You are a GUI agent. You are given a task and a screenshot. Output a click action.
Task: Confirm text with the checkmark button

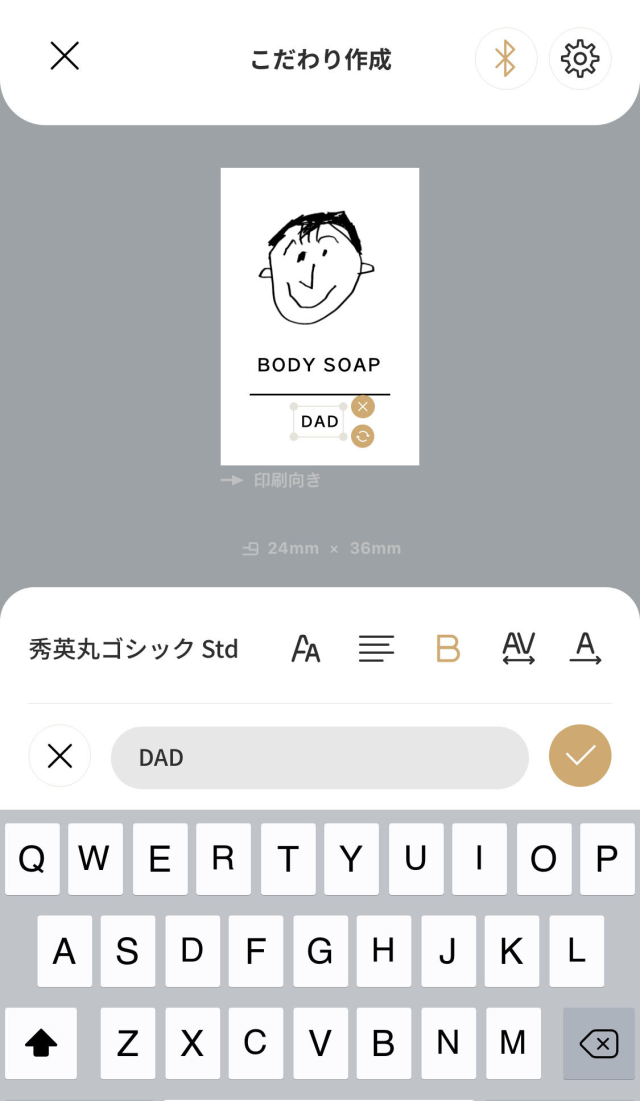(580, 756)
